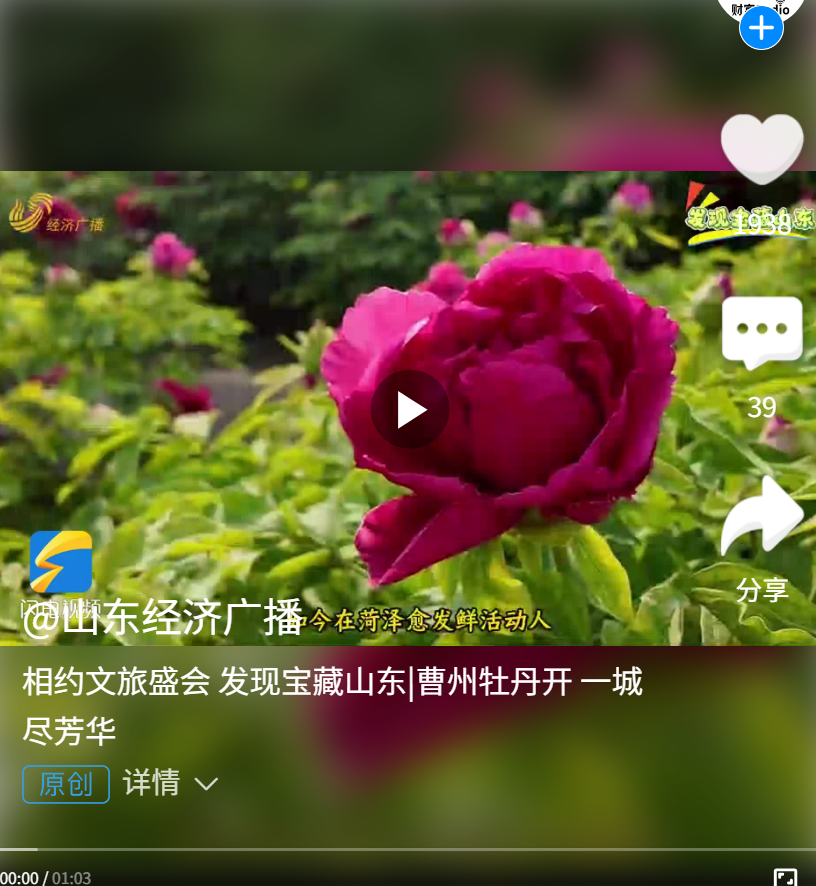Expand the 详情 details section
The image size is (816, 886).
(170, 783)
